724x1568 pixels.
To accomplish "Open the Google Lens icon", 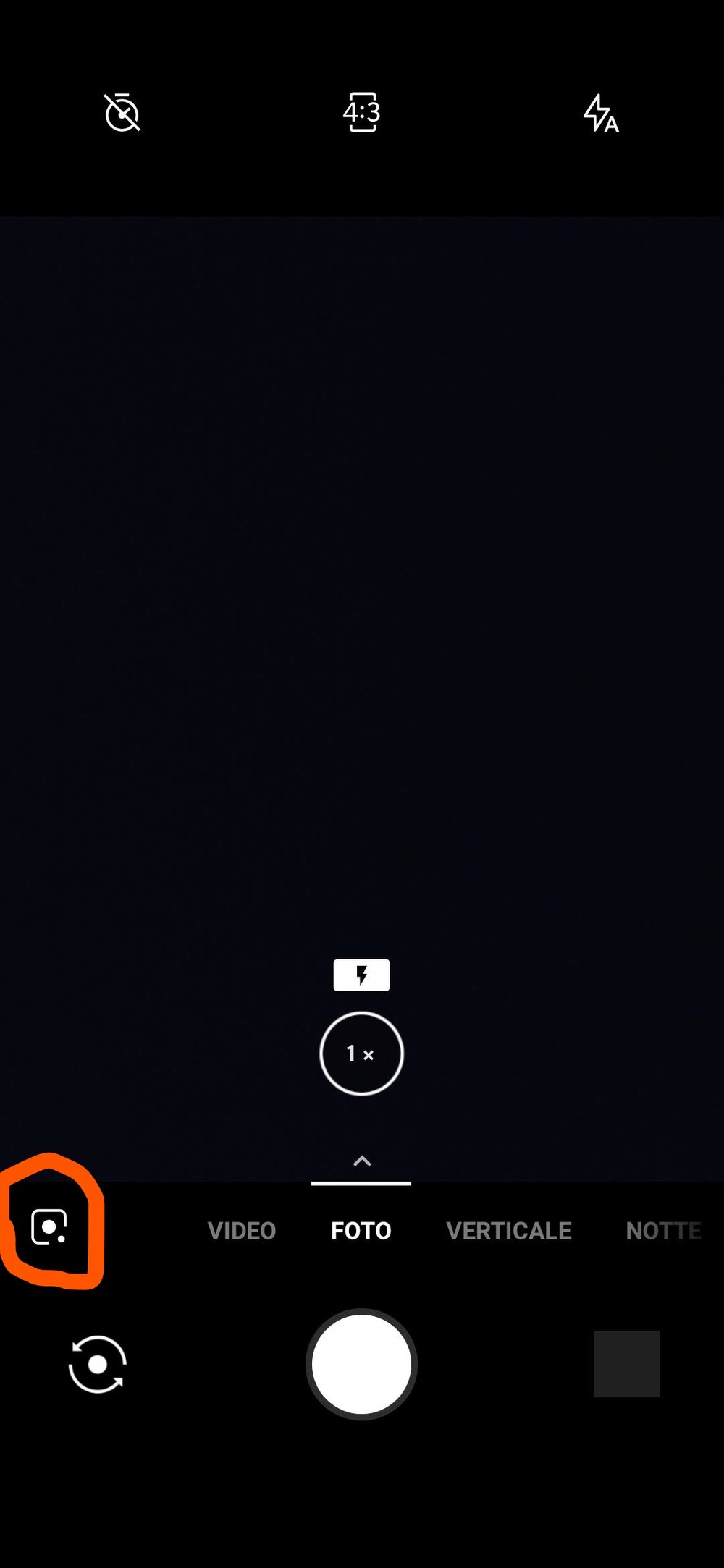I will coord(49,1226).
